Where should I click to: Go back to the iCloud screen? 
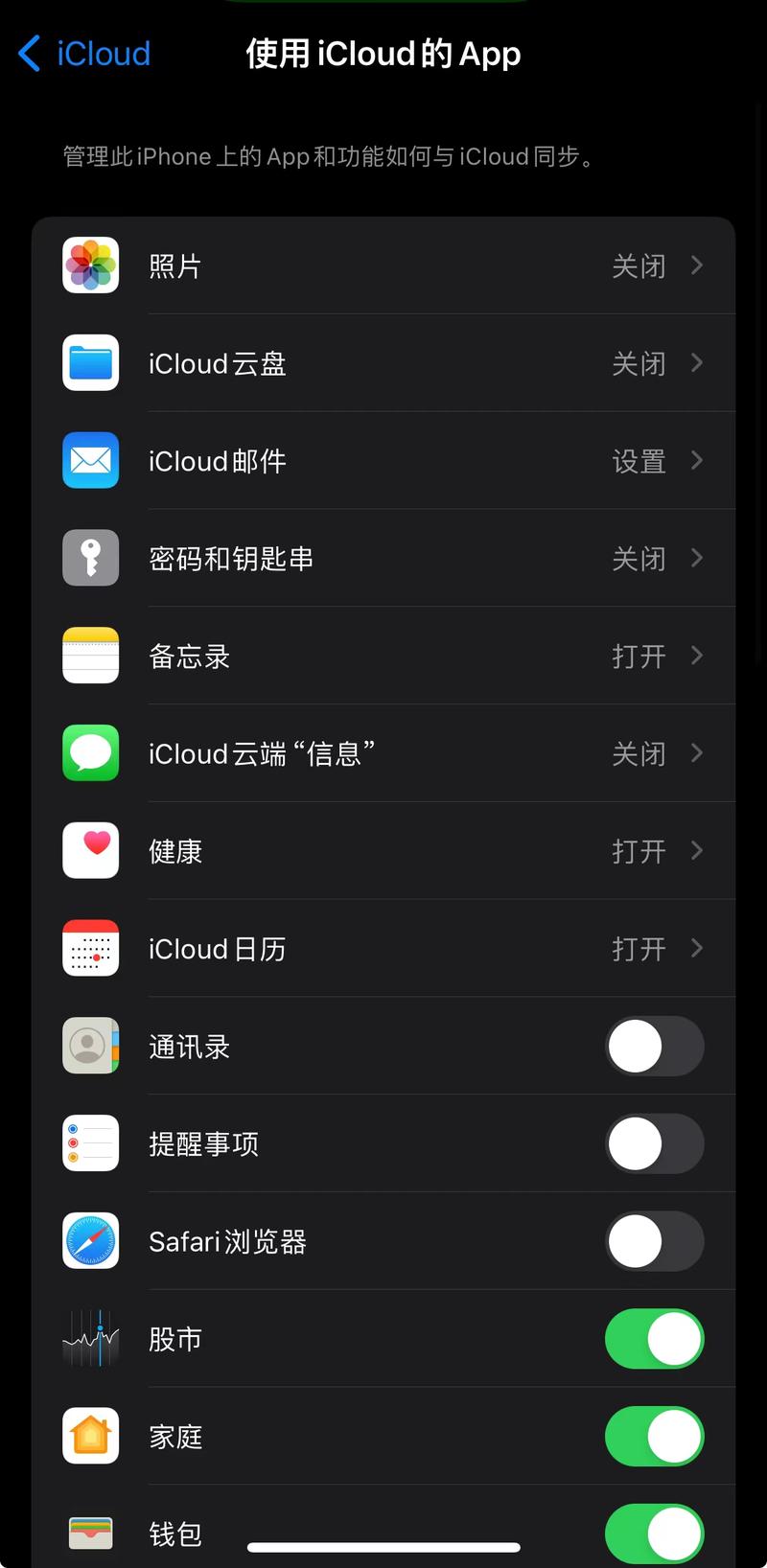[x=81, y=54]
